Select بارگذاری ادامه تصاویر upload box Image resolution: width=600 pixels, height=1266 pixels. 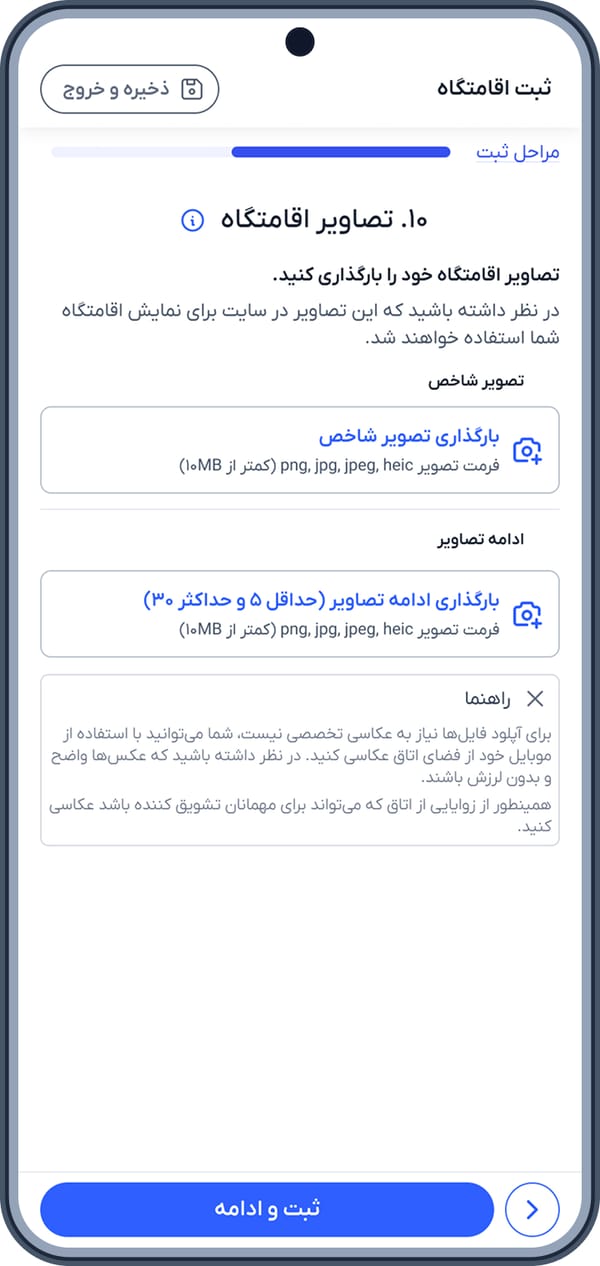pyautogui.click(x=300, y=614)
